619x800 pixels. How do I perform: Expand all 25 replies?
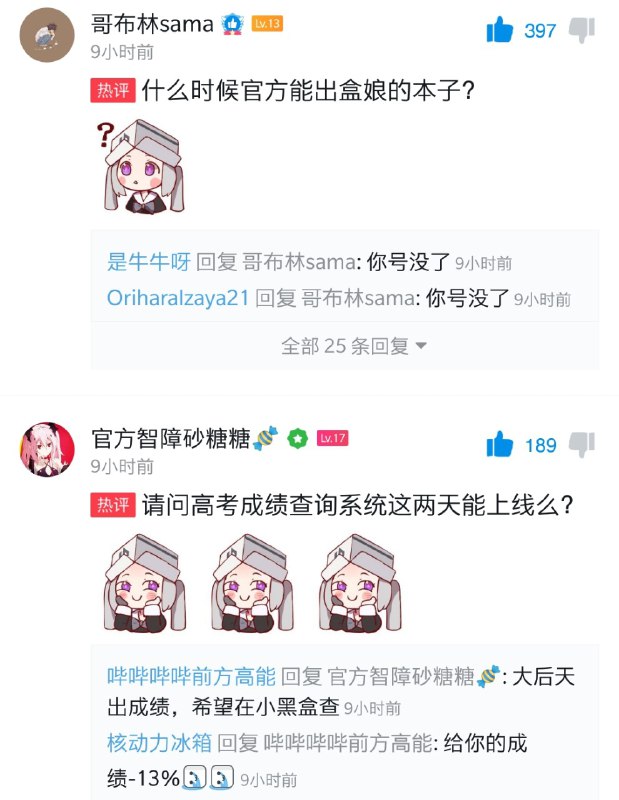click(354, 346)
